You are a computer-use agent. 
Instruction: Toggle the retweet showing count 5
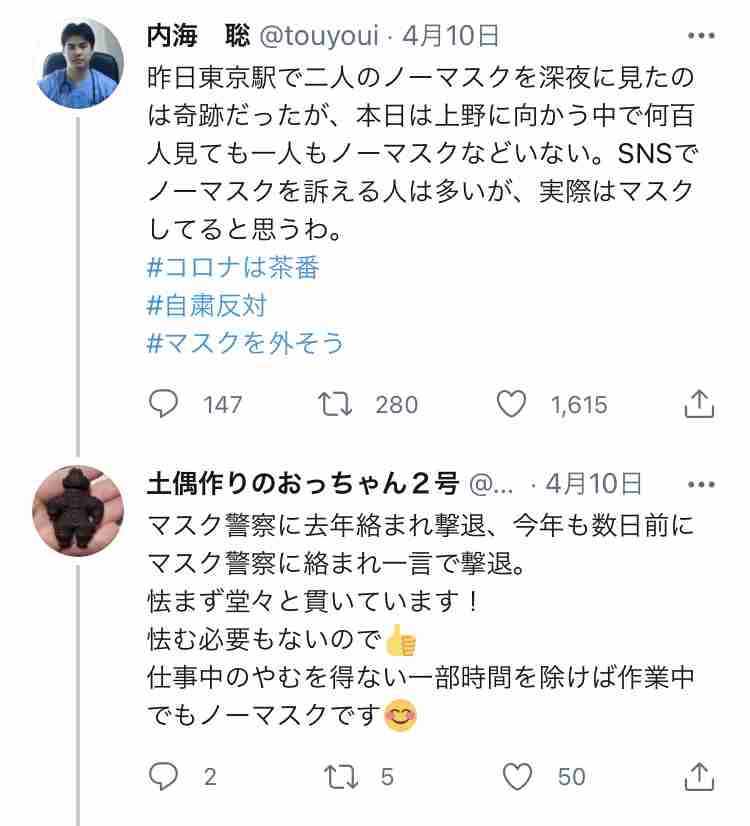339,776
